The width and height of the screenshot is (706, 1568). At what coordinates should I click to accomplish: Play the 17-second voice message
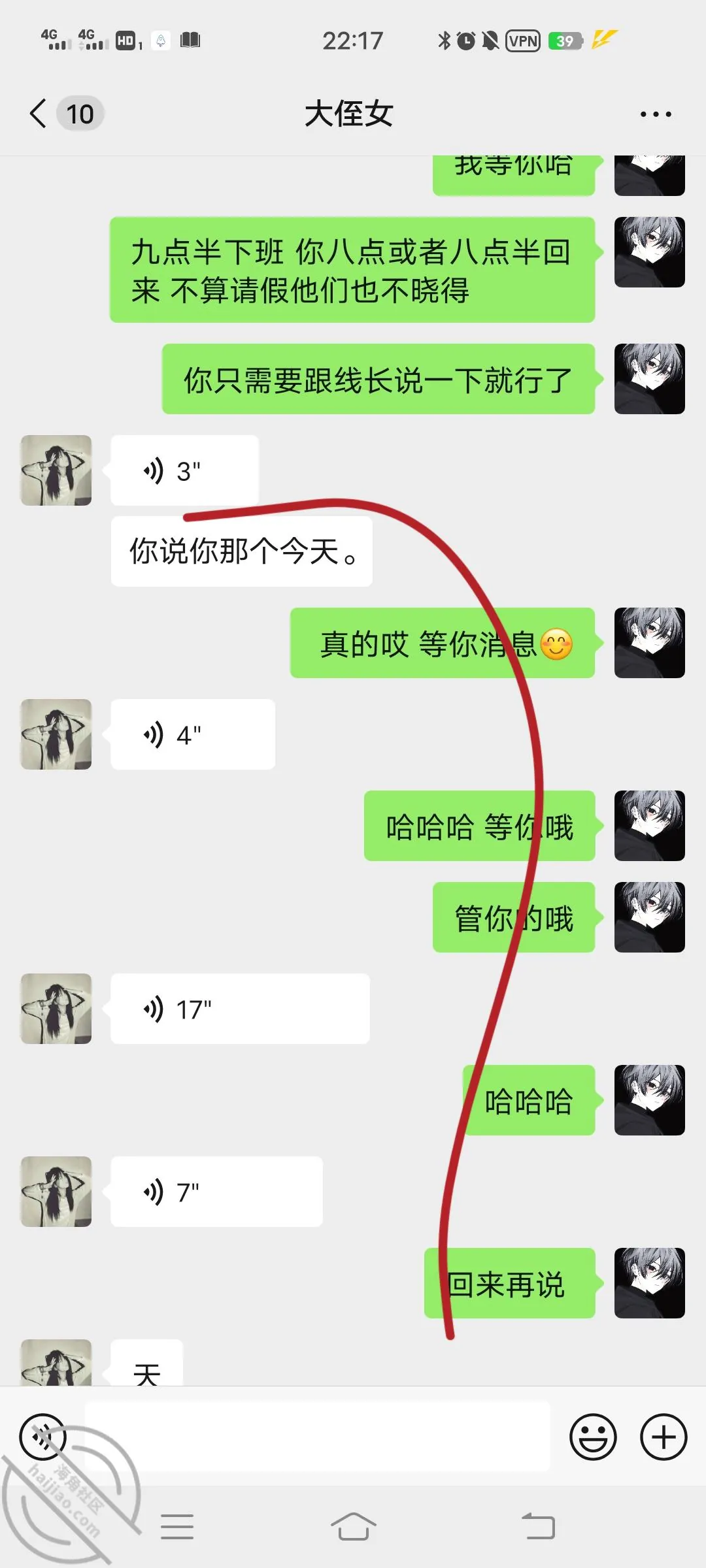[x=240, y=1009]
